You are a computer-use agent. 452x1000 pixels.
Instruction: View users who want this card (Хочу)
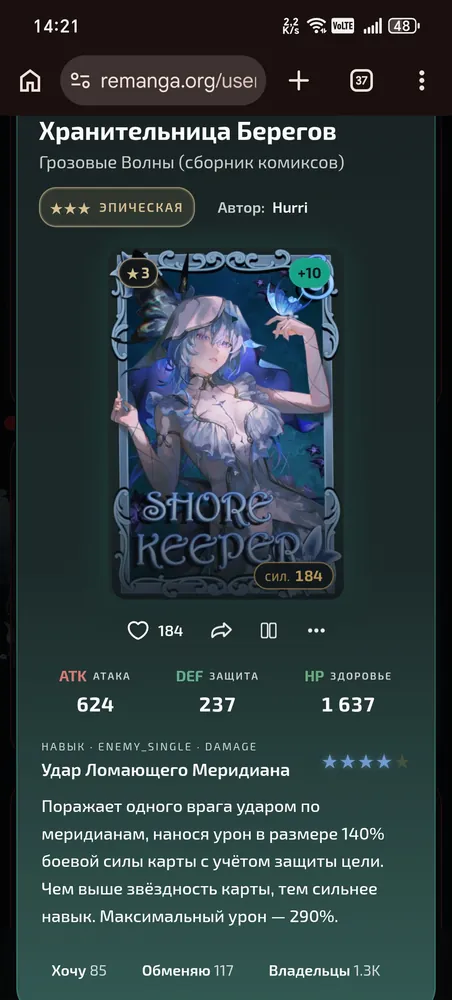click(x=79, y=971)
